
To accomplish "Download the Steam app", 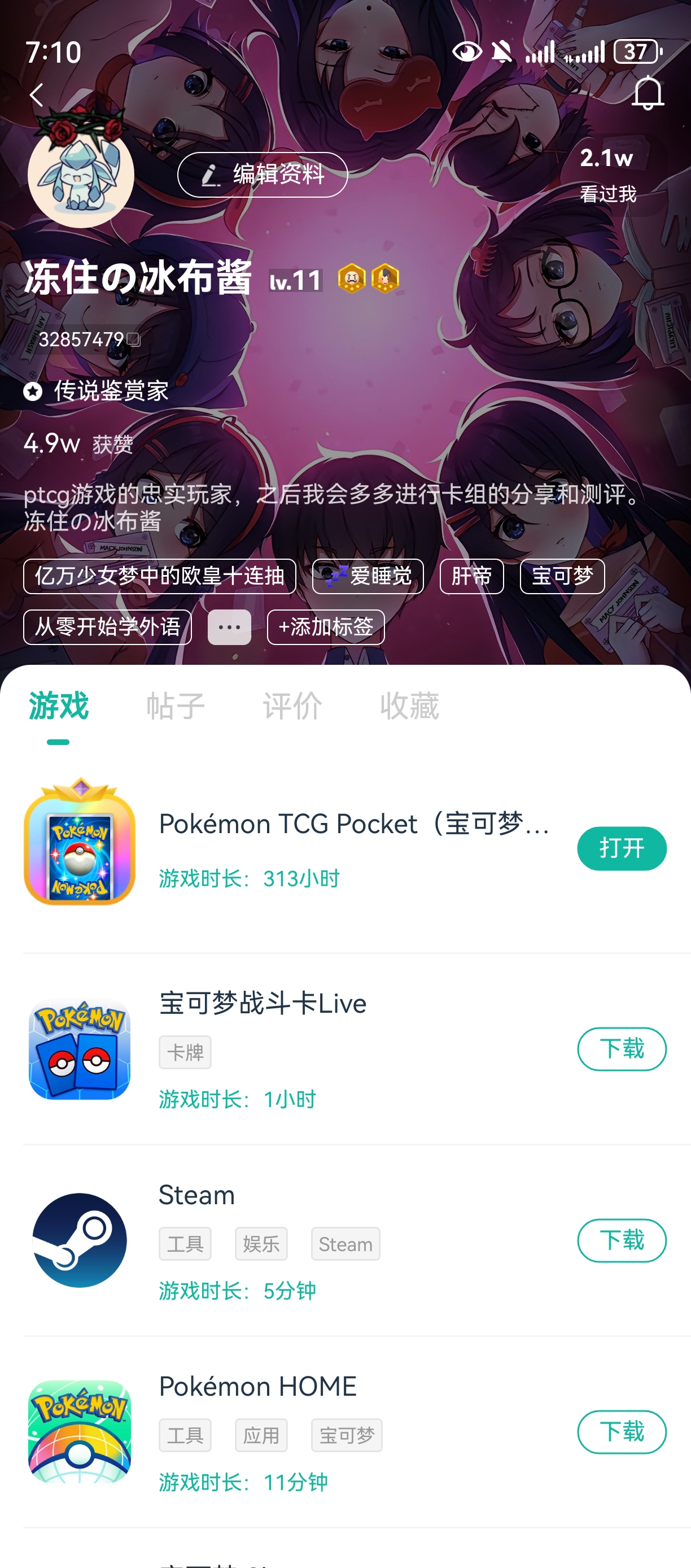I will [621, 1240].
